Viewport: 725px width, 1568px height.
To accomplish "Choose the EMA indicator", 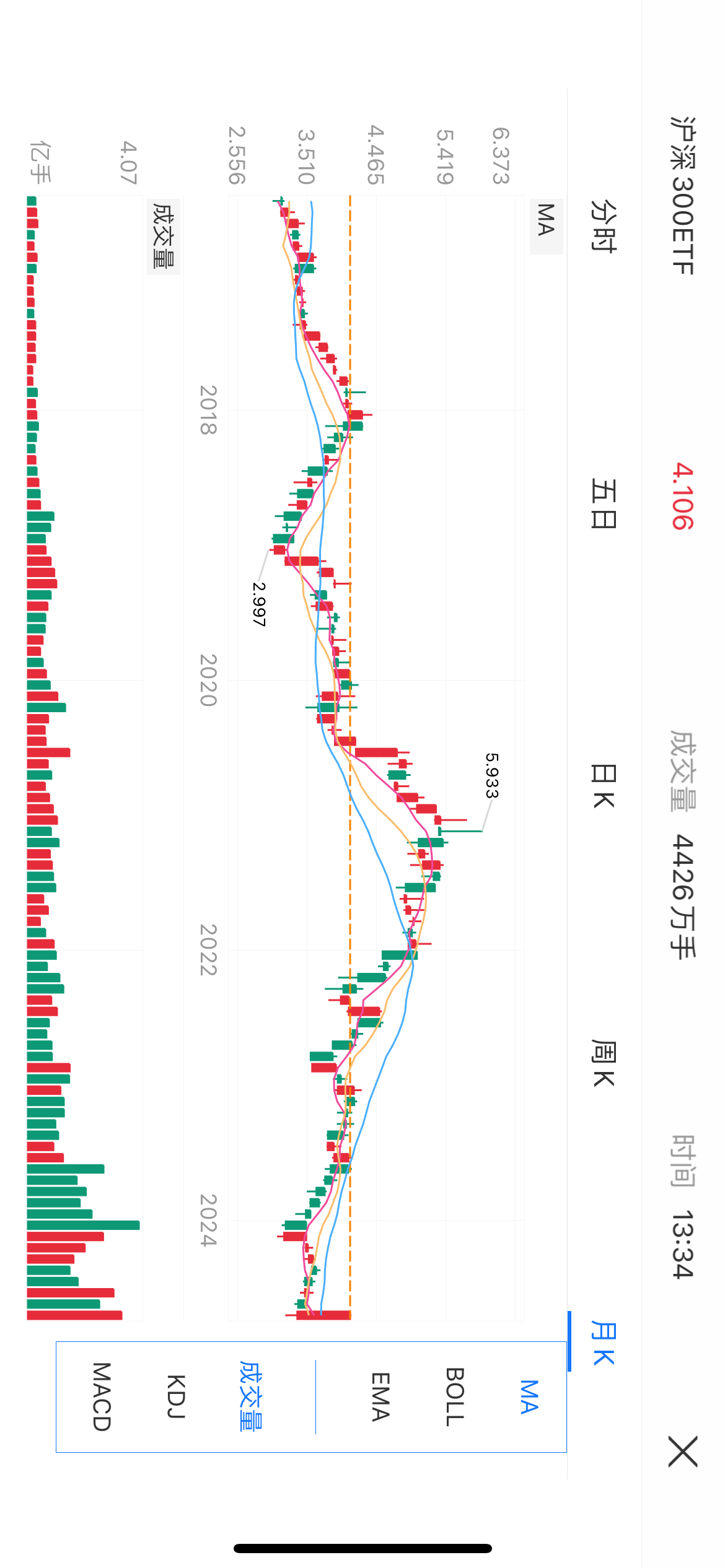I will tap(380, 1397).
